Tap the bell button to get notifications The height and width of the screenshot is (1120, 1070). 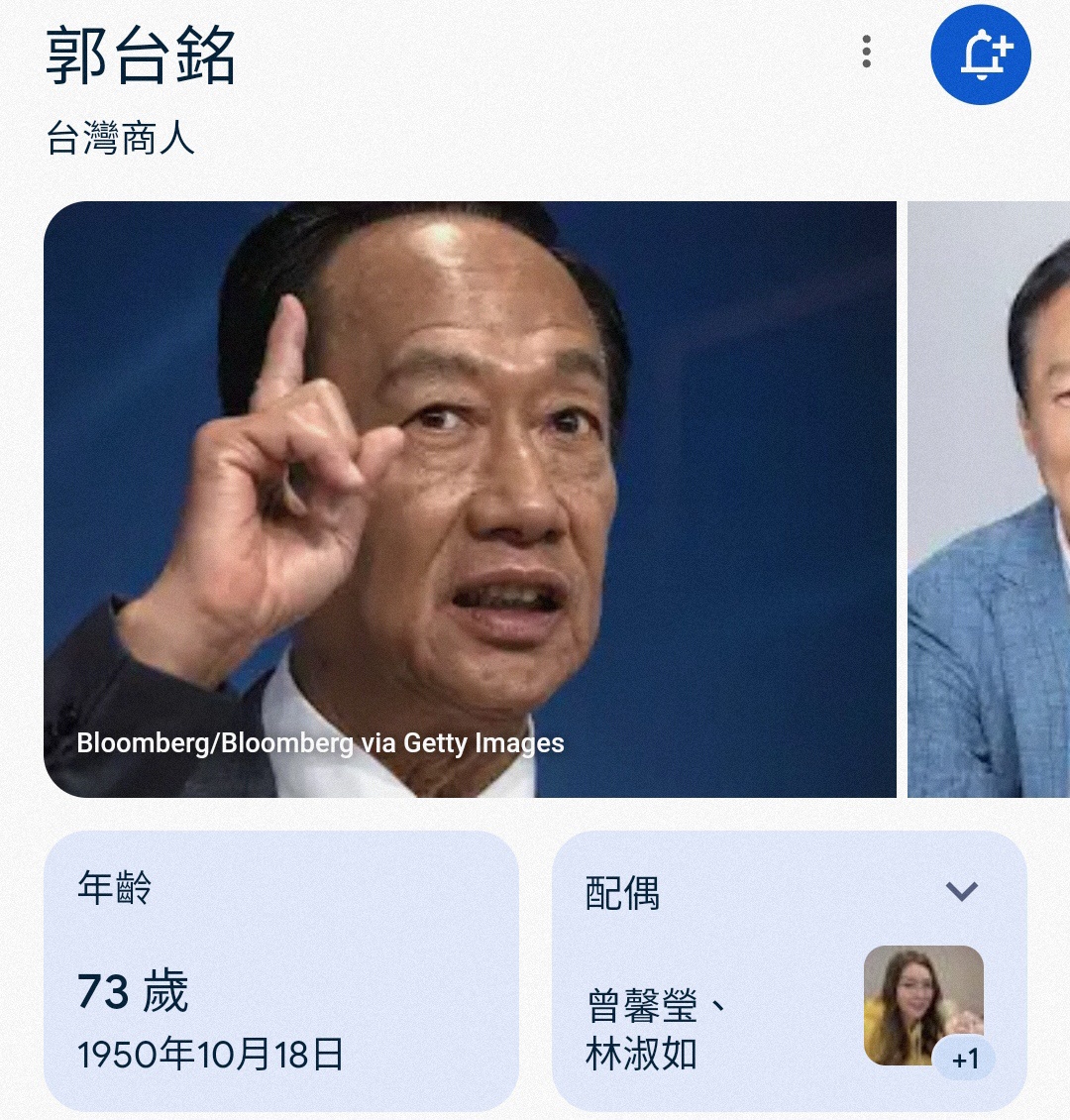point(981,55)
